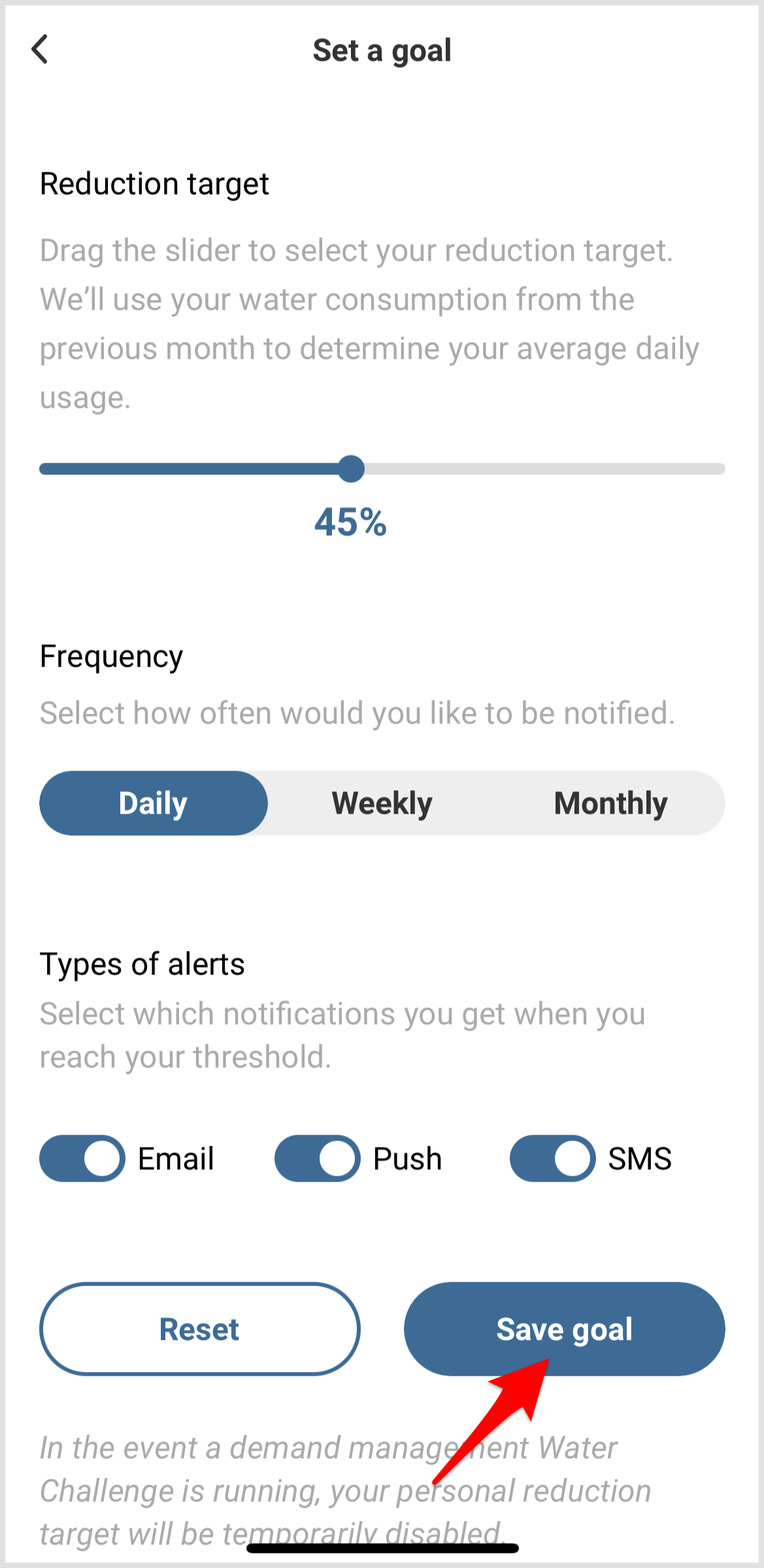
Task: Turn off Email alerts
Action: [x=82, y=1158]
